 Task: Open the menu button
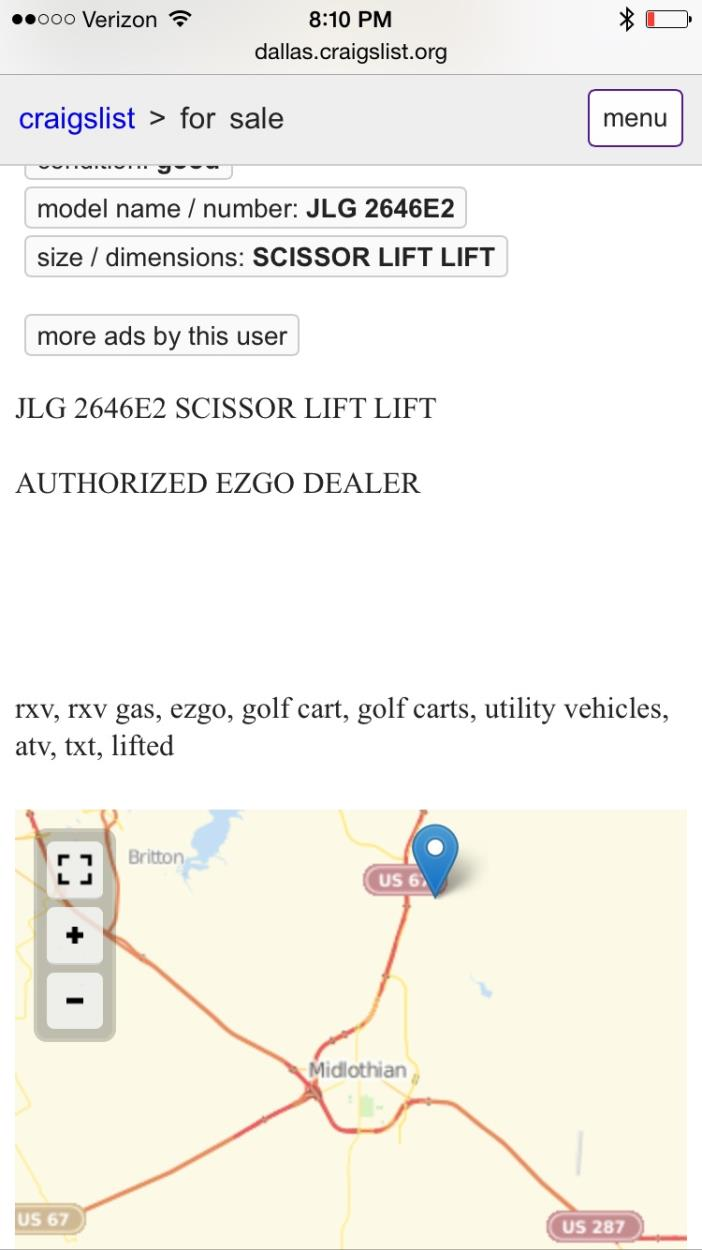pos(635,118)
